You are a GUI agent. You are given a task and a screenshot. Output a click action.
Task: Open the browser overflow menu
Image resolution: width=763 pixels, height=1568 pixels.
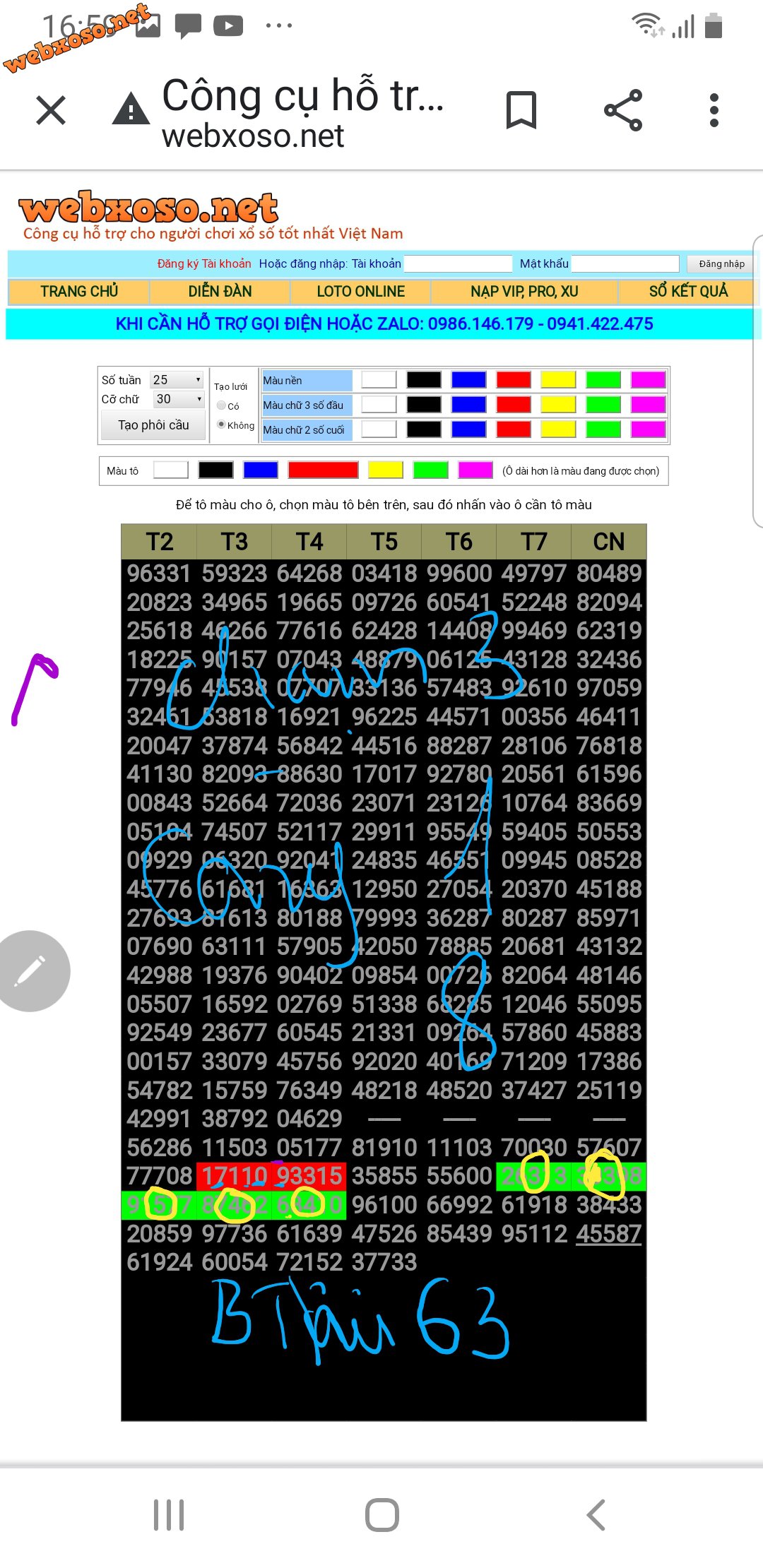(x=714, y=110)
